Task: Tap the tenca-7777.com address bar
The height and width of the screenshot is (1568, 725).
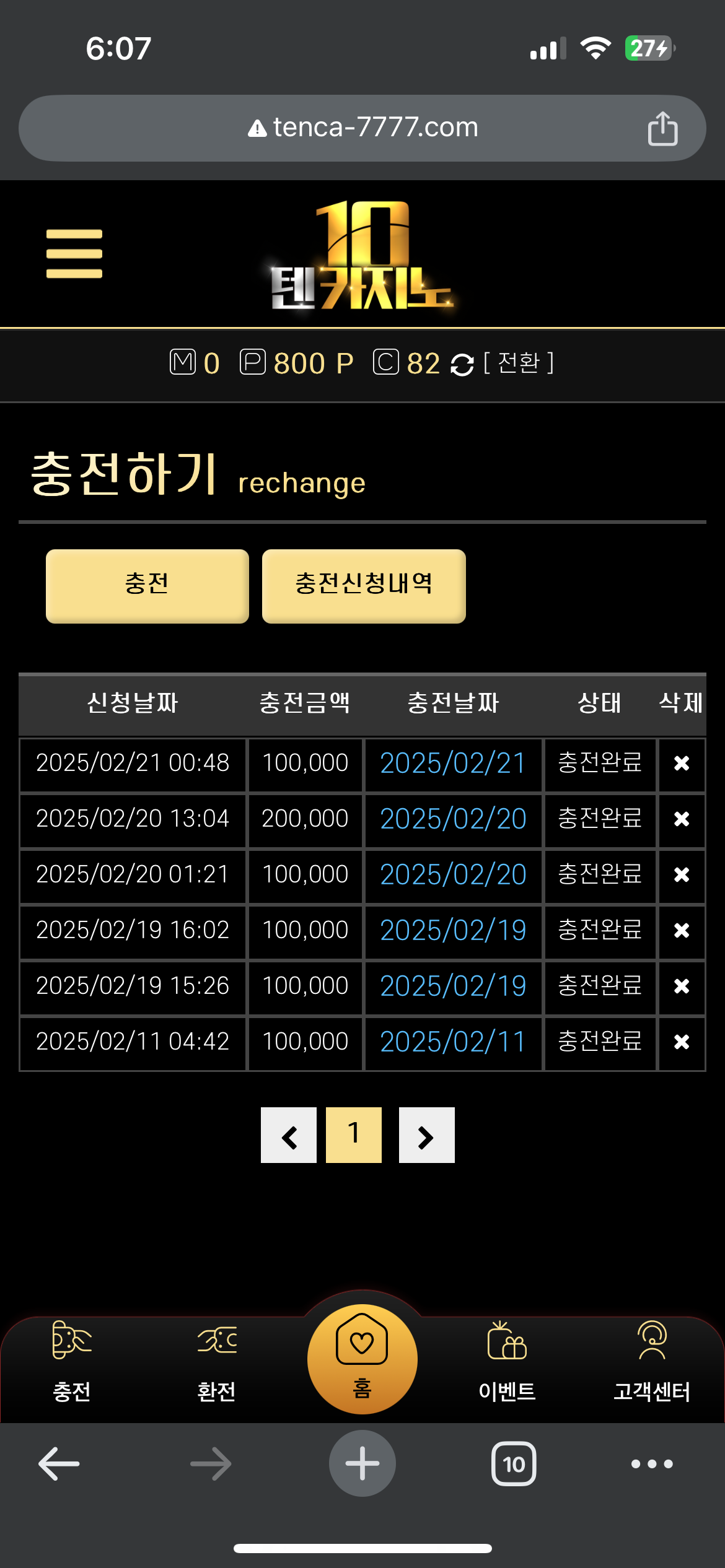Action: [362, 128]
